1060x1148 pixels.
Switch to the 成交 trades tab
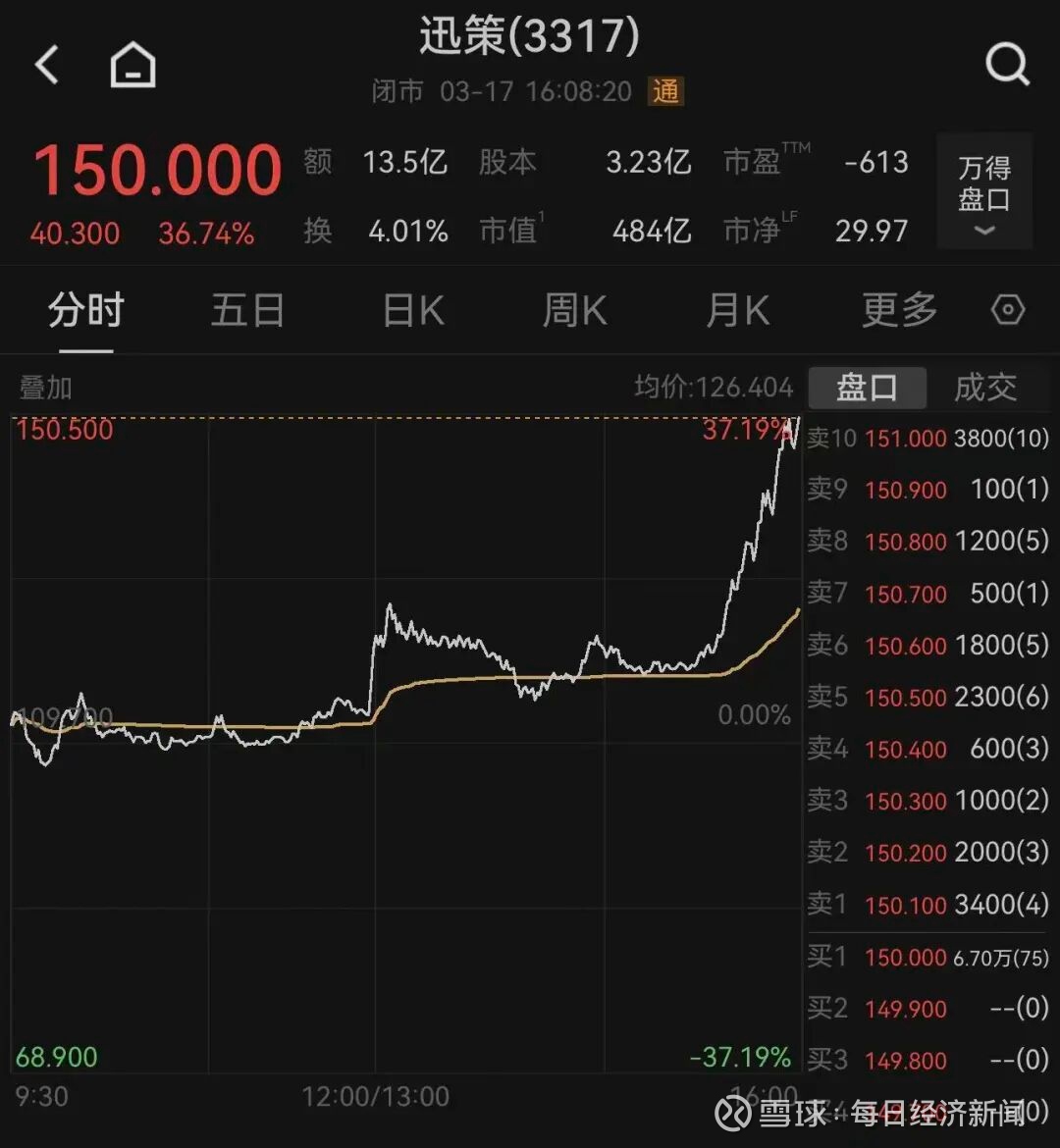985,388
